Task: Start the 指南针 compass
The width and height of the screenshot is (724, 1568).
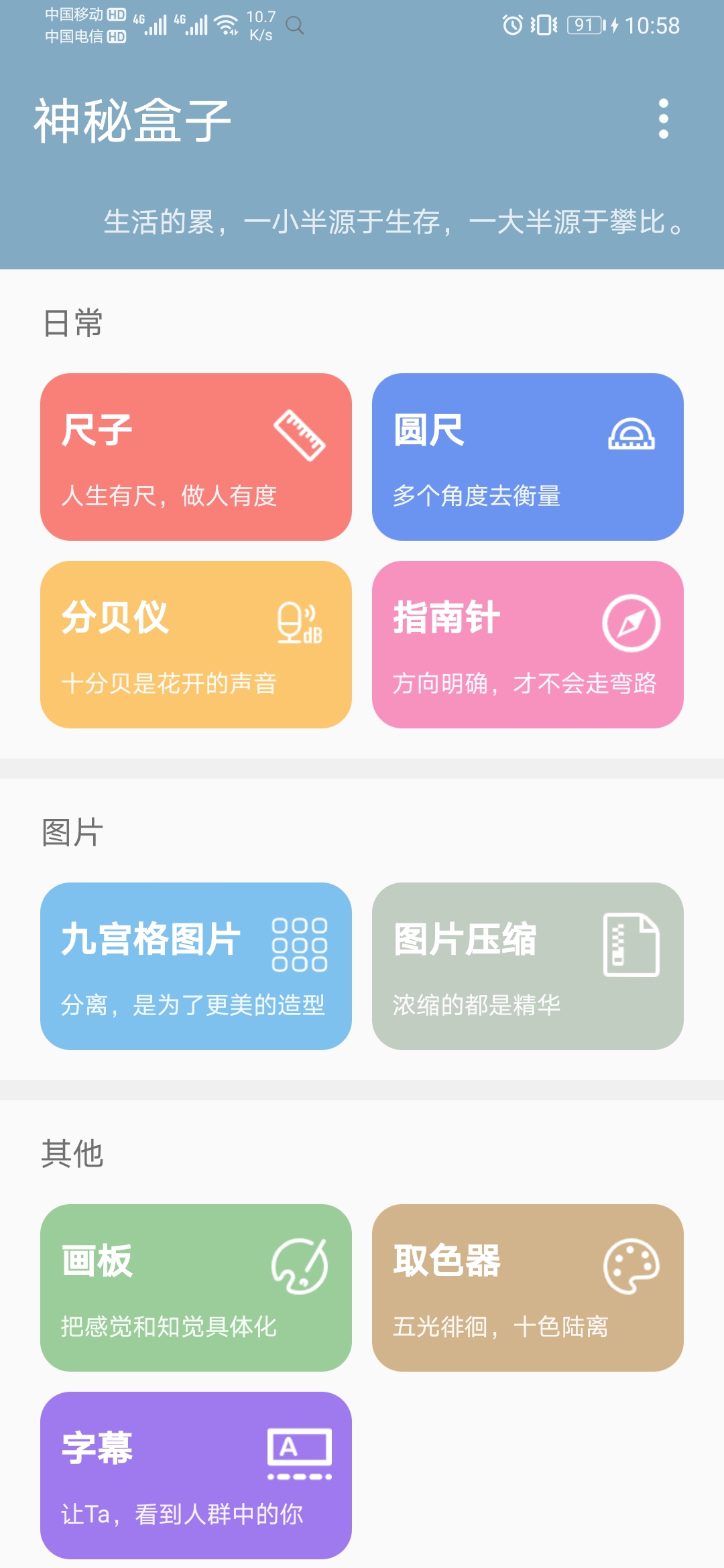Action: click(x=528, y=645)
